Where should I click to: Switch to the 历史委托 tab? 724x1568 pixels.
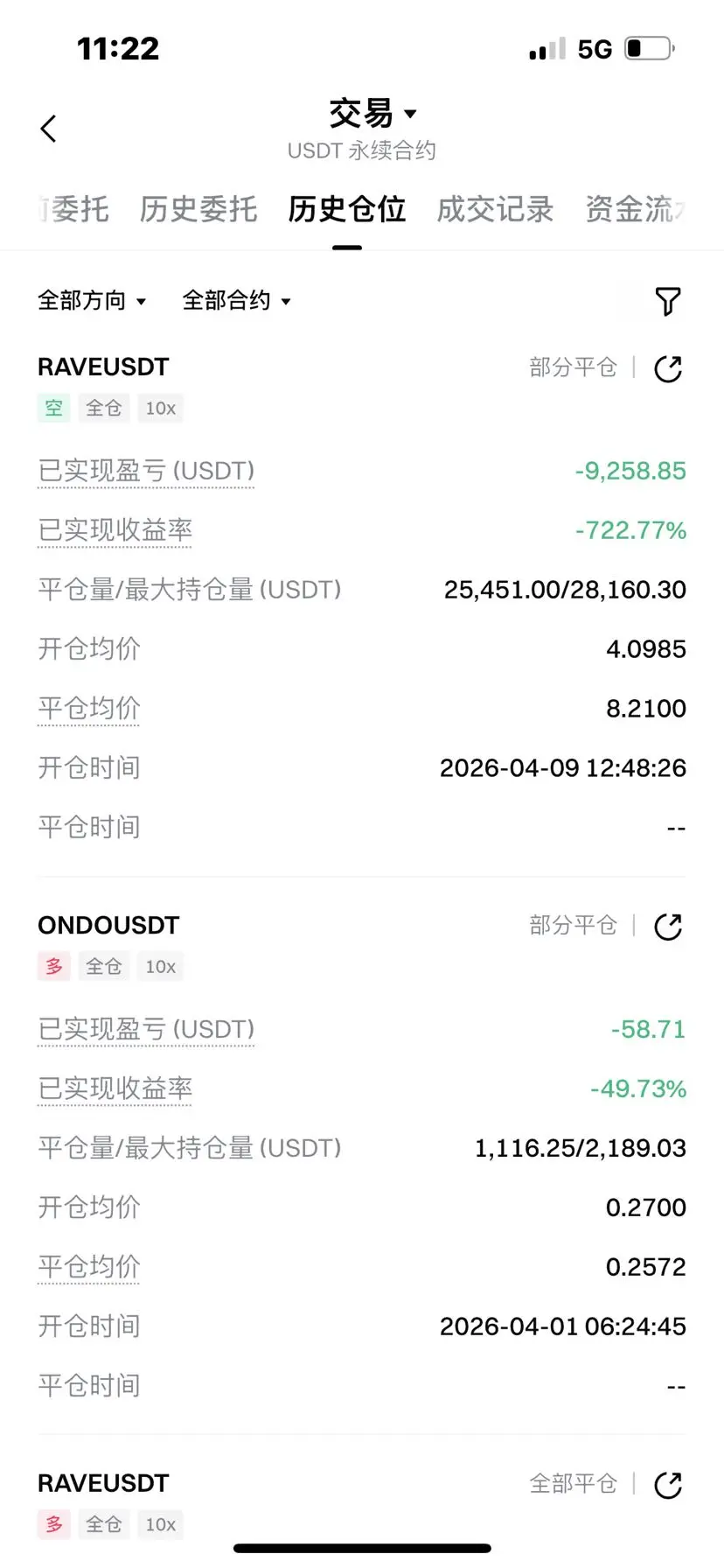point(198,209)
